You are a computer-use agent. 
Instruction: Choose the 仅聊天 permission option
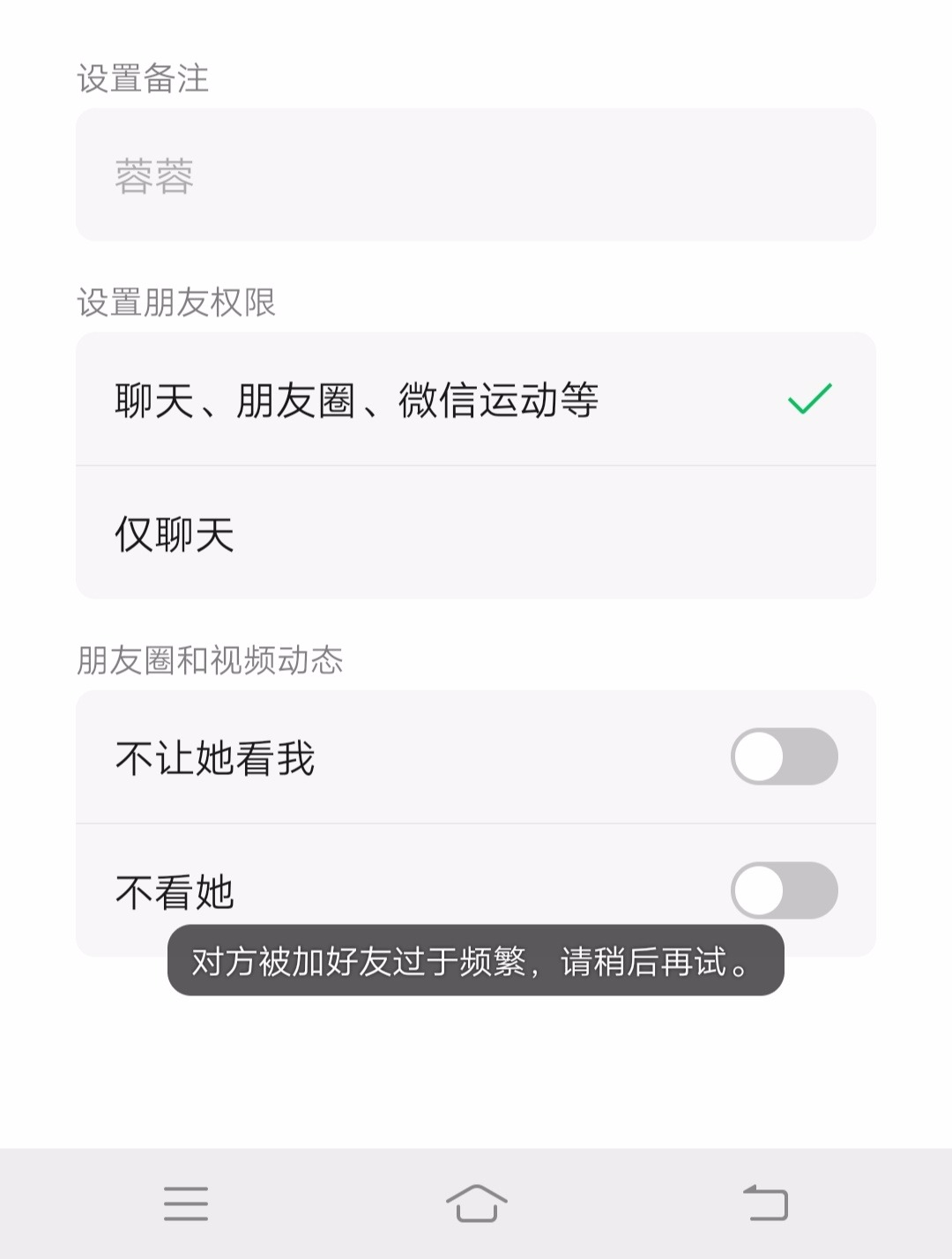tap(476, 533)
